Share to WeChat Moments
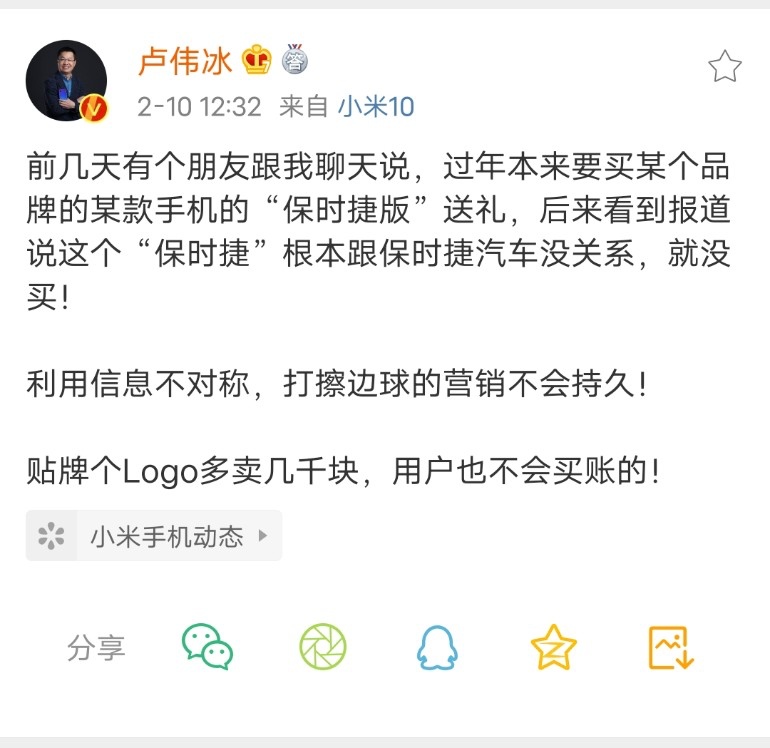Image resolution: width=770 pixels, height=748 pixels. coord(323,647)
